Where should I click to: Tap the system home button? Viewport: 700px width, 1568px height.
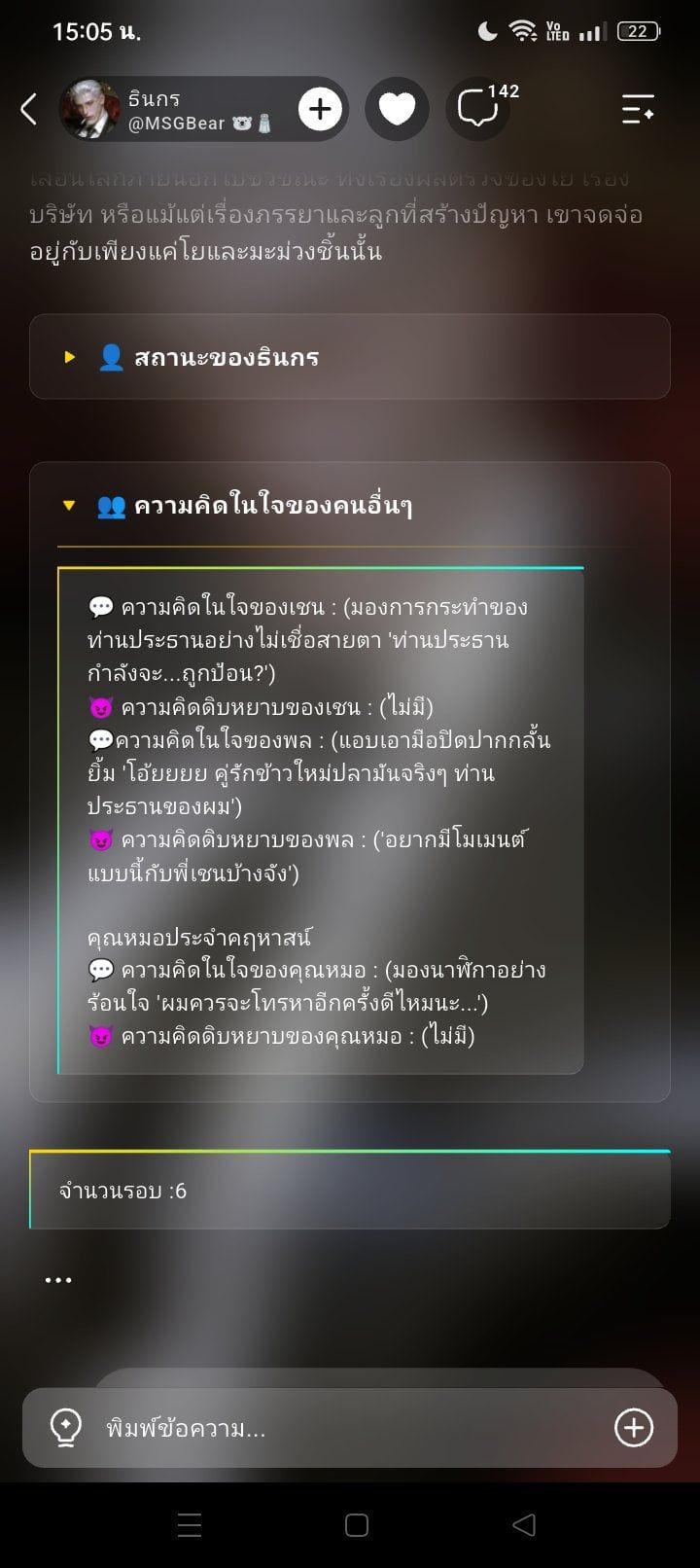pos(357,1524)
